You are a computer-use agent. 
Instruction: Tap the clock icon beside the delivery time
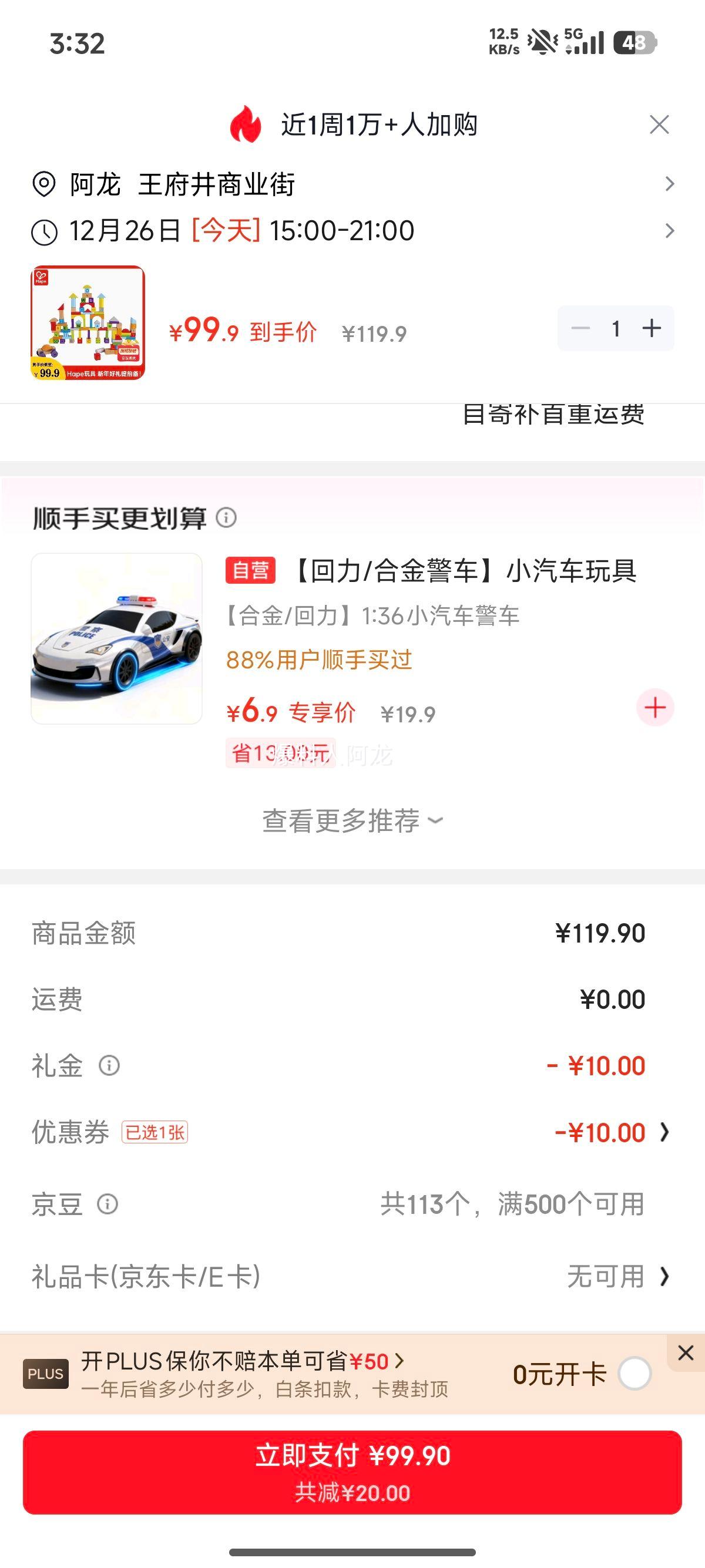(x=44, y=230)
